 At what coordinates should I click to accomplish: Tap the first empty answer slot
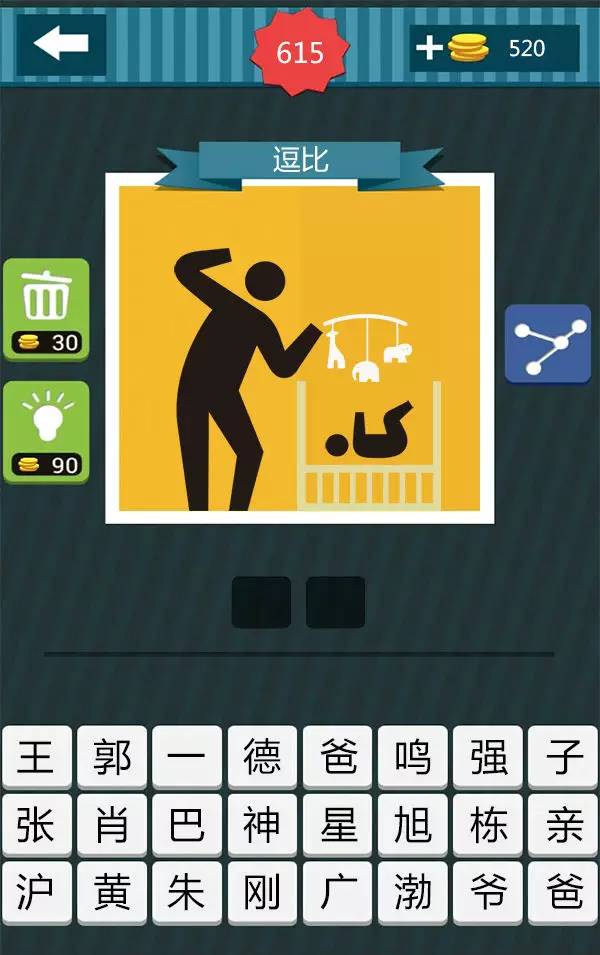(261, 602)
